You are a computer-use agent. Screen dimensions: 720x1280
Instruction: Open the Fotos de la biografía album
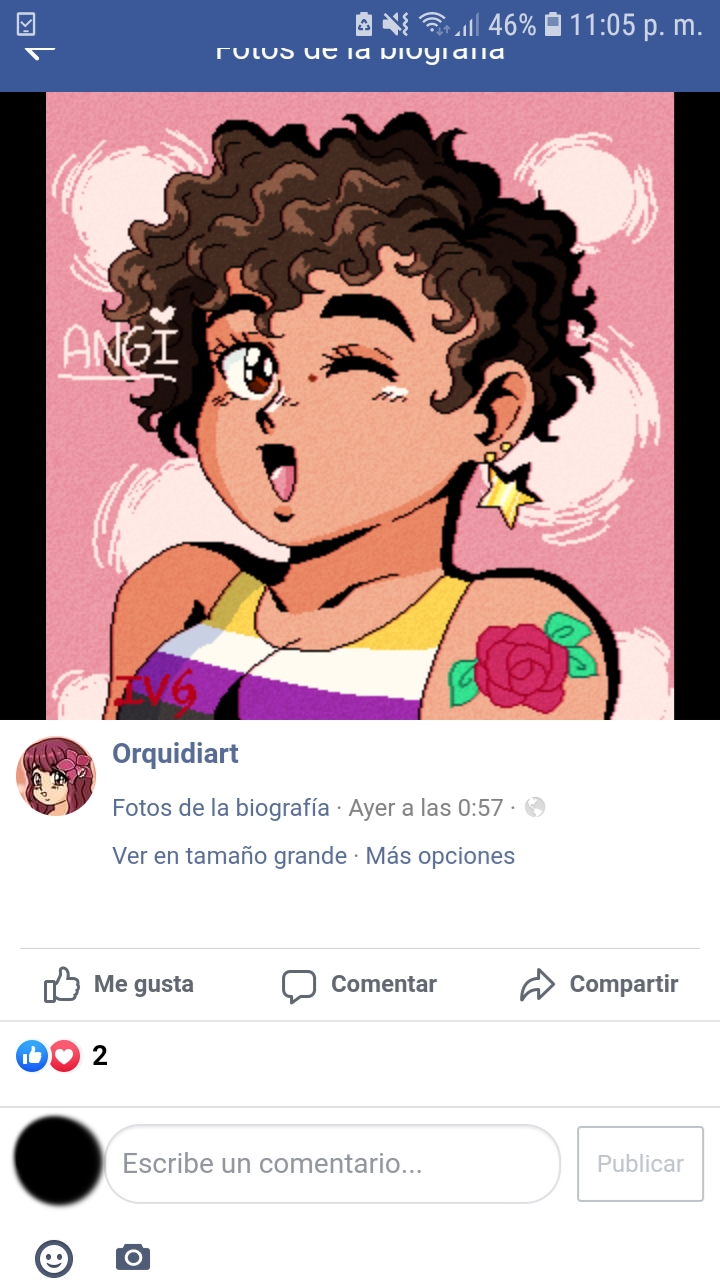tap(220, 807)
